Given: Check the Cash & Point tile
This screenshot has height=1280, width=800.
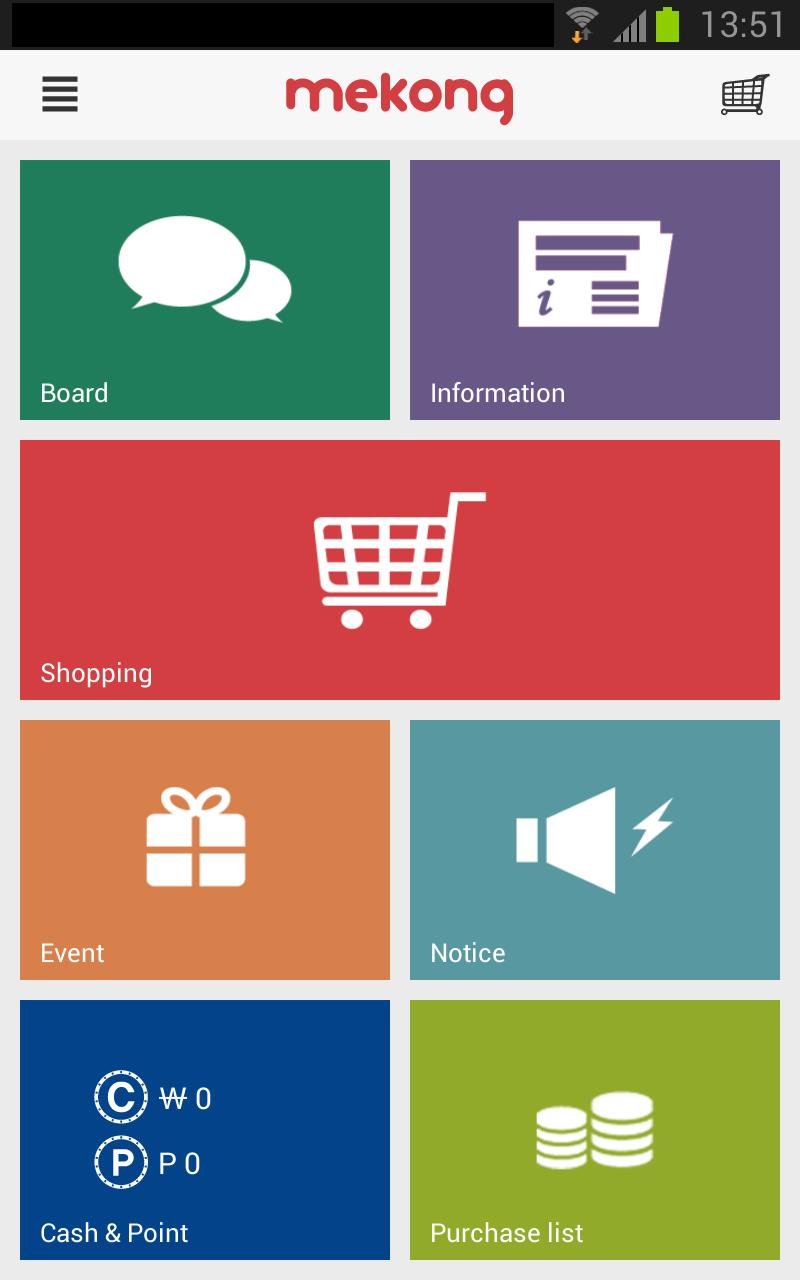Looking at the screenshot, I should (x=205, y=1130).
